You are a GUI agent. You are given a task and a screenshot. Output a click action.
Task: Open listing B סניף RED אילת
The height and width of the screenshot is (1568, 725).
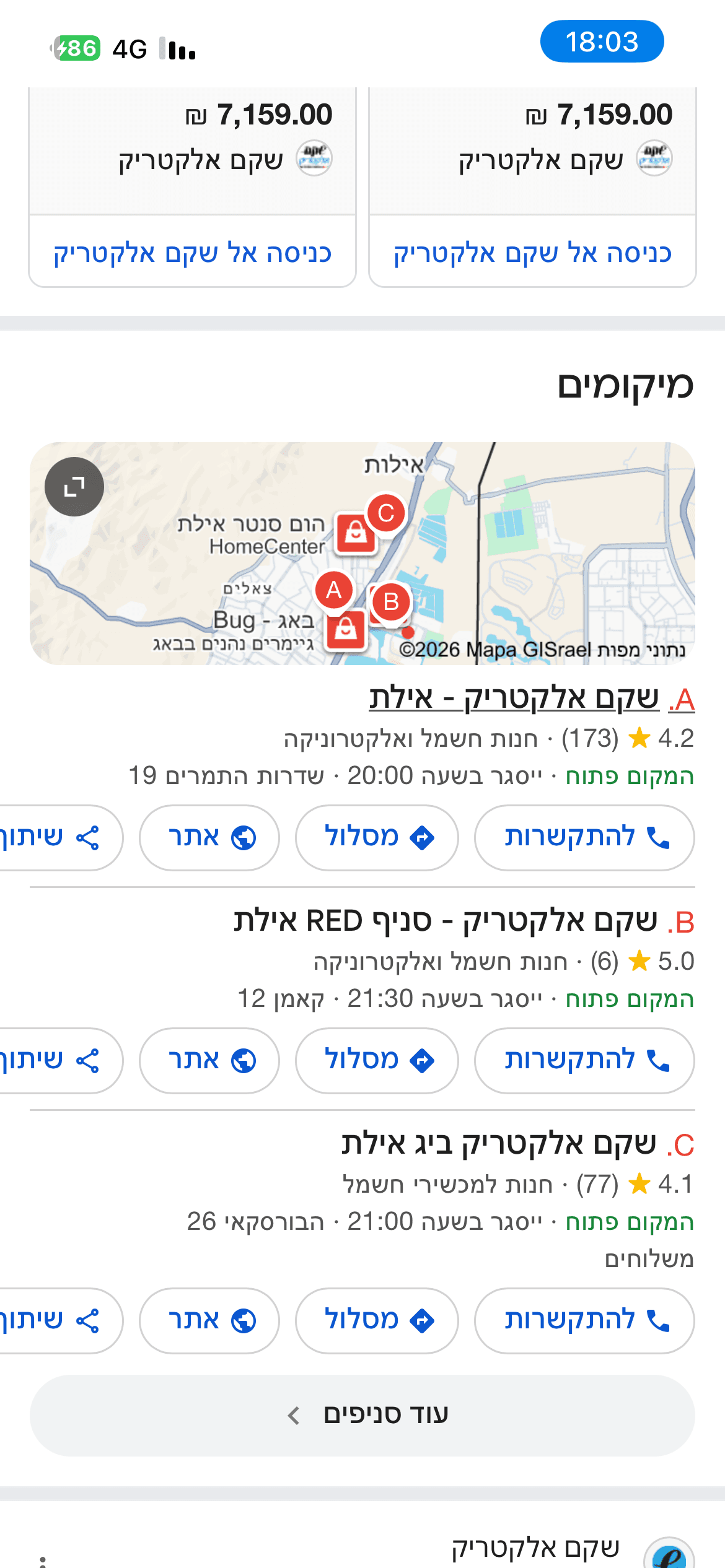[x=463, y=921]
